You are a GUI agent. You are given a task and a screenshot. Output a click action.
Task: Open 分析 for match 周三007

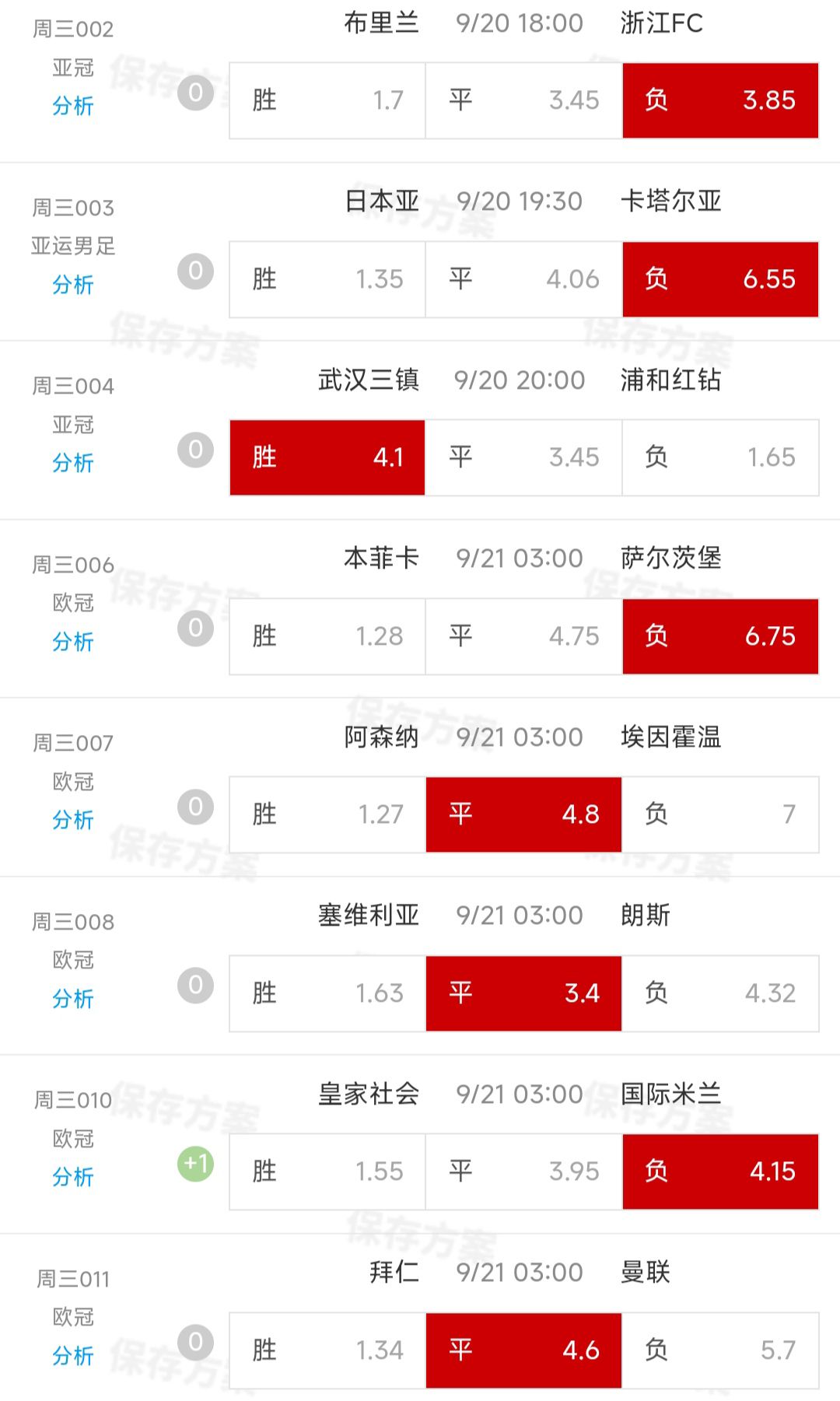[72, 820]
